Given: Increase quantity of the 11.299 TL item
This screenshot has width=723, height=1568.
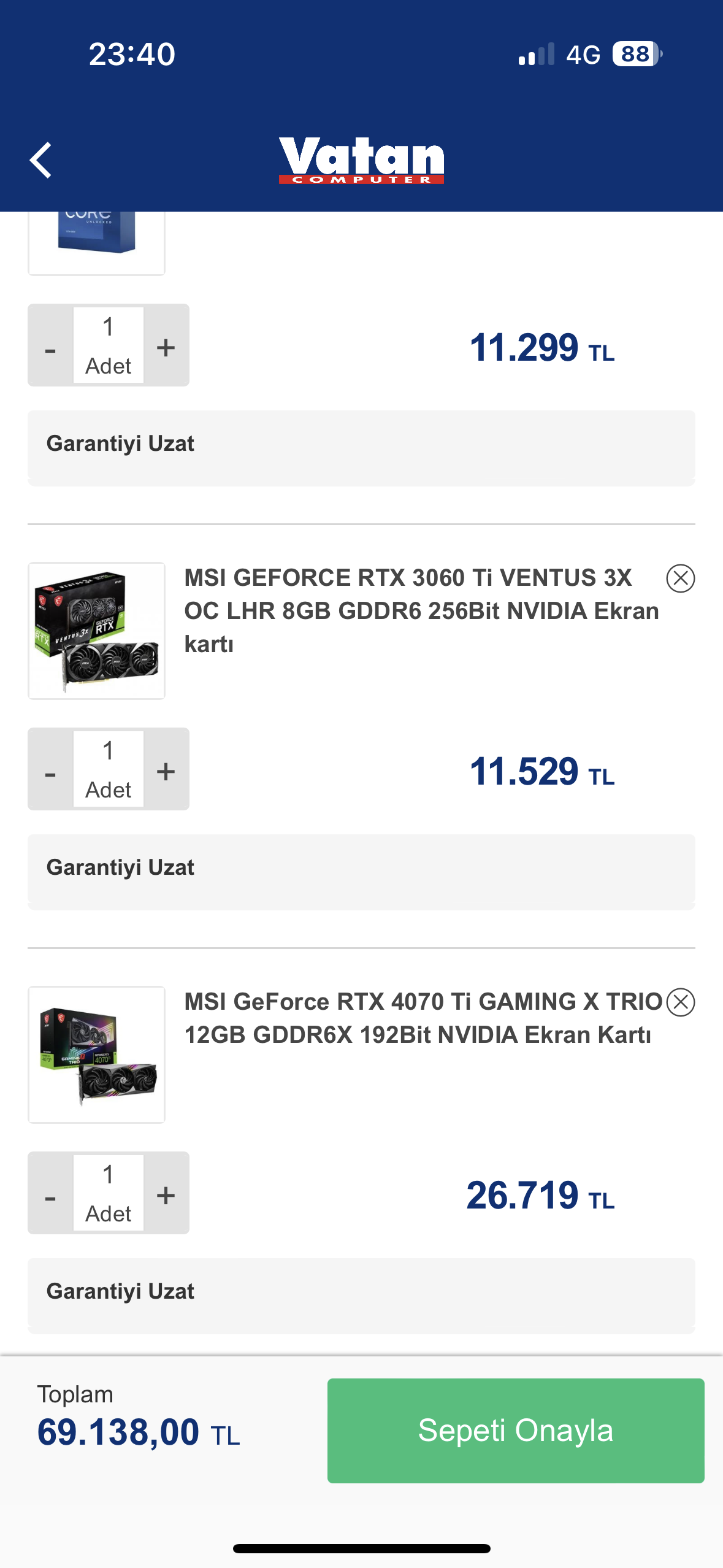Looking at the screenshot, I should [166, 347].
